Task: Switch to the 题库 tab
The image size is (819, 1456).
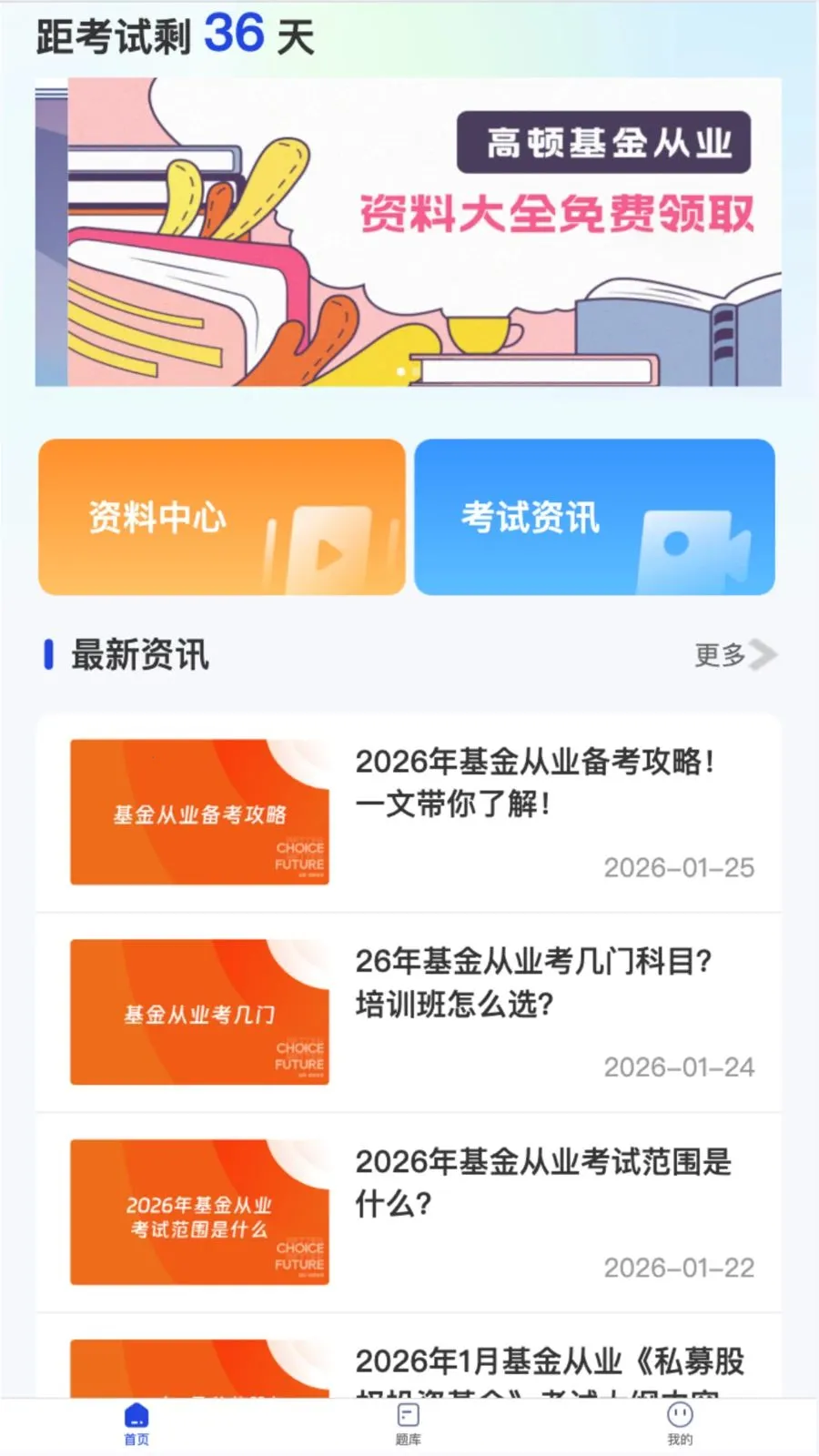Action: 408,1424
